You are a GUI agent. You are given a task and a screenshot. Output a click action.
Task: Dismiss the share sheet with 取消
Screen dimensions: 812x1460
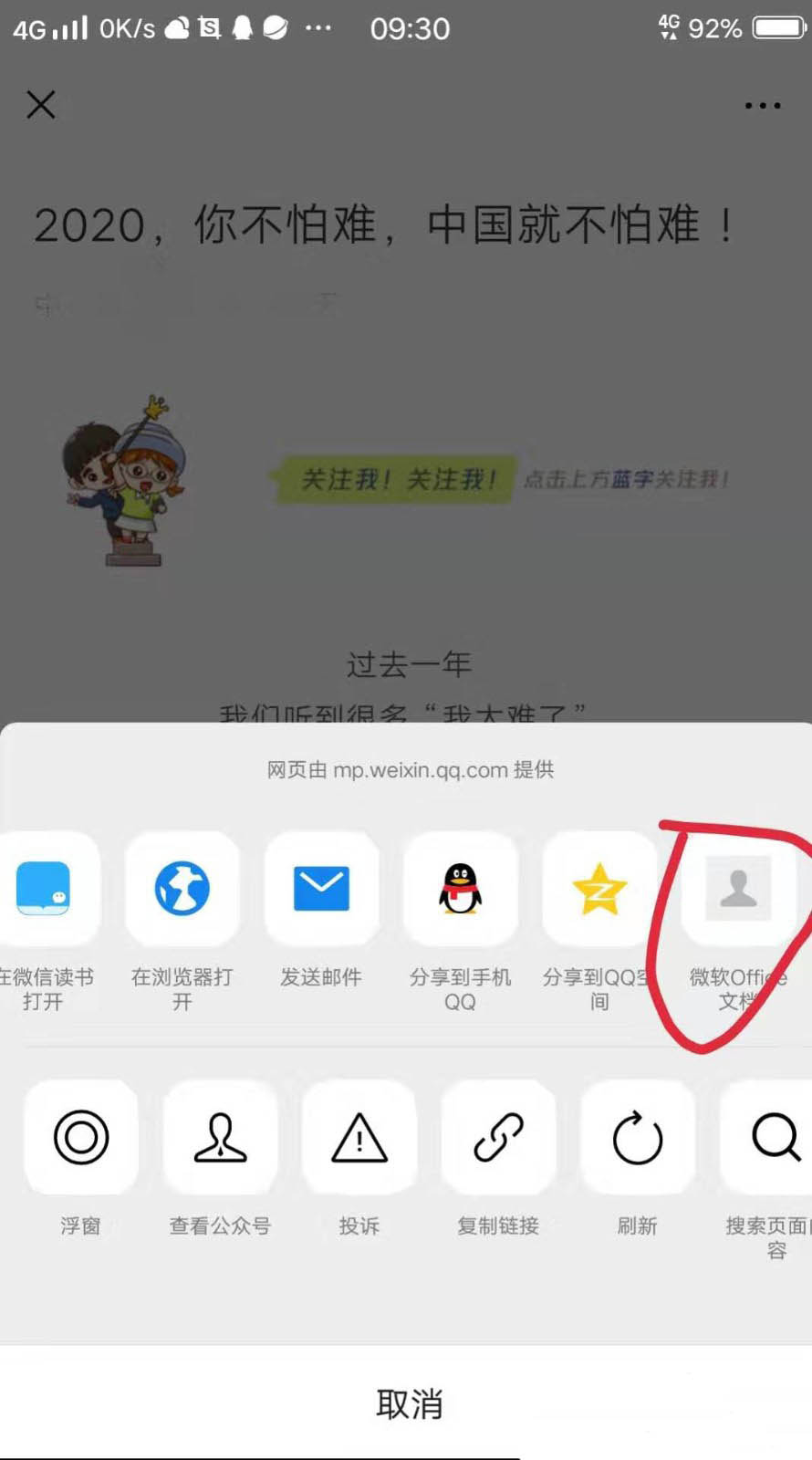409,1403
